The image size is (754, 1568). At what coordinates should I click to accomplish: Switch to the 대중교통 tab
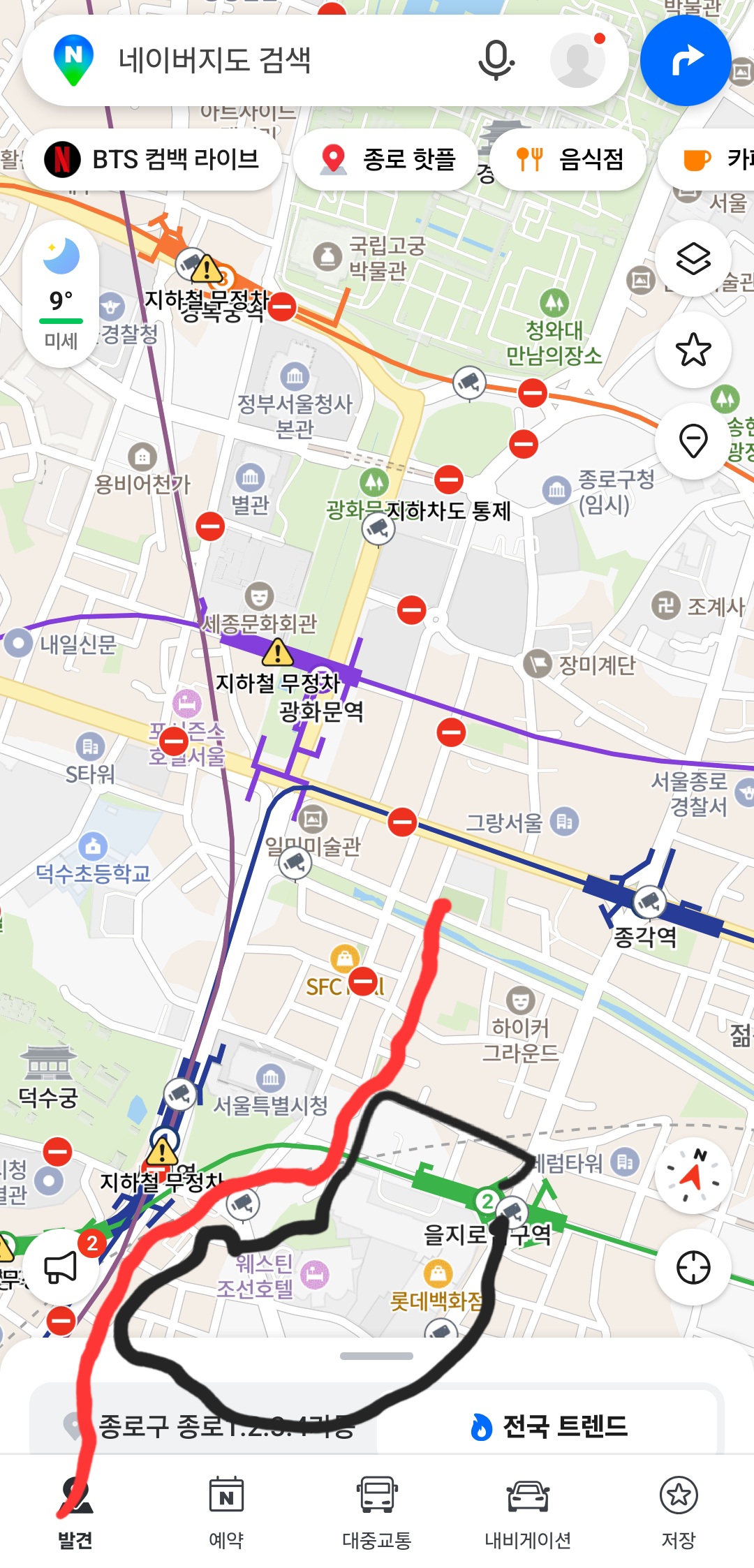[377, 1512]
